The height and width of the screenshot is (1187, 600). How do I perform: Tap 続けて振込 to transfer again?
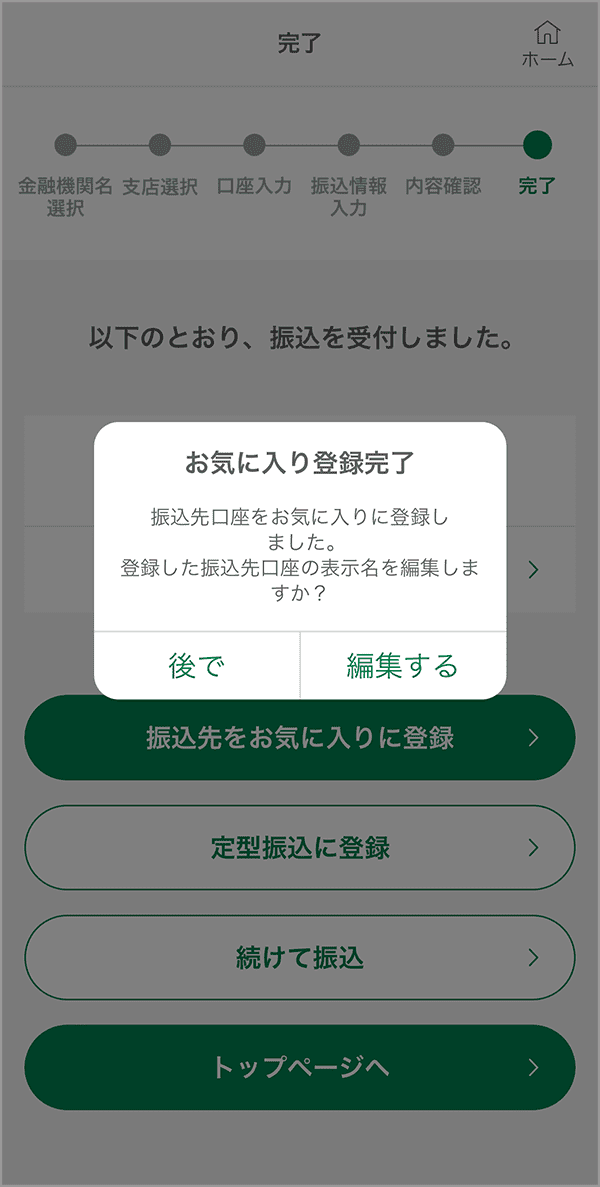[300, 958]
